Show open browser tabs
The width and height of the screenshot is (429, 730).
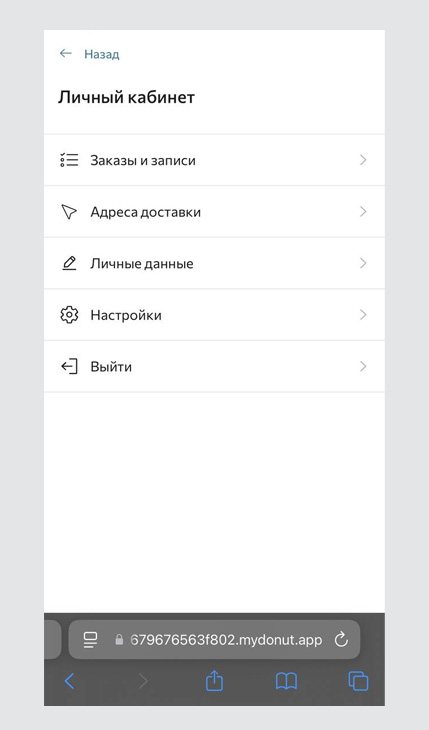tap(358, 682)
